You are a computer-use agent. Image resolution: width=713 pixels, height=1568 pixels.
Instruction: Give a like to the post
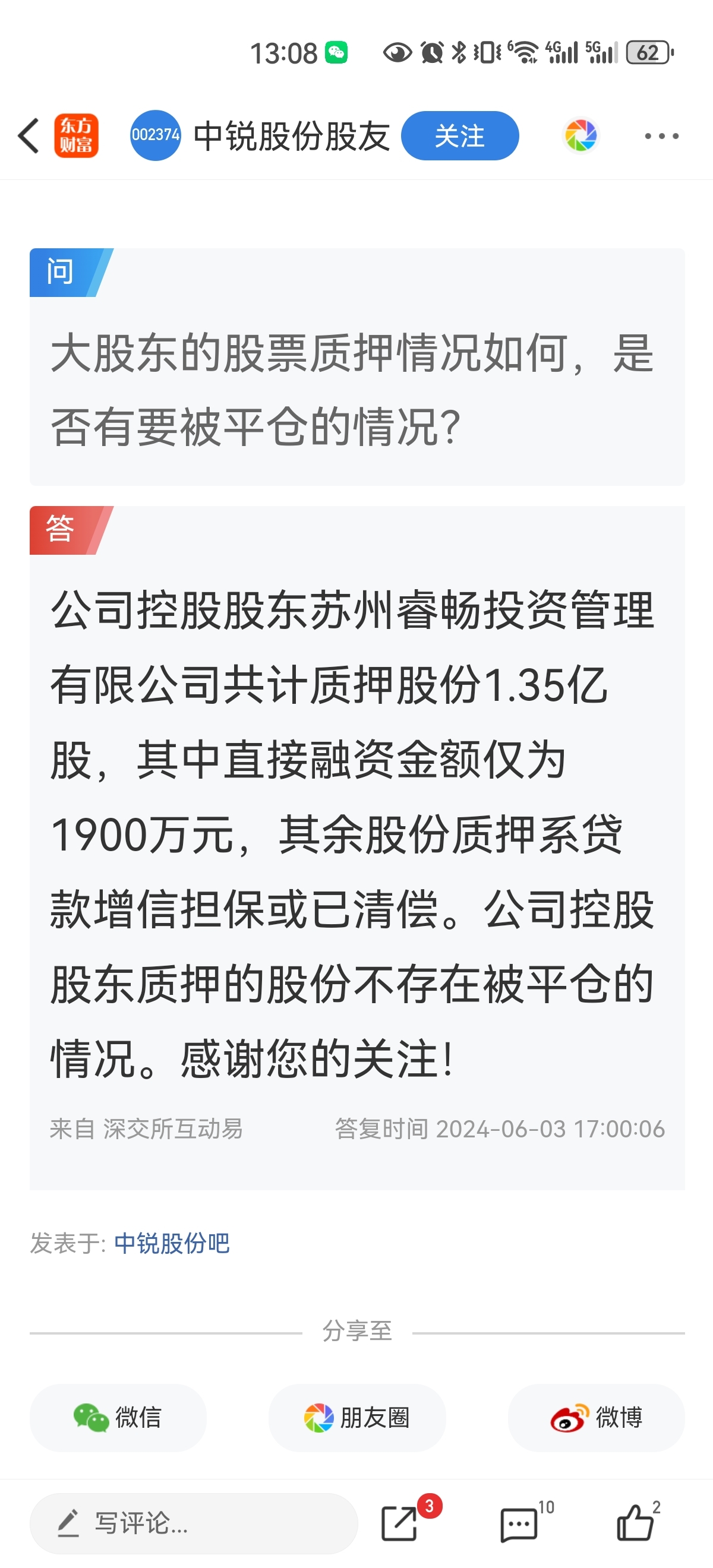(636, 1524)
